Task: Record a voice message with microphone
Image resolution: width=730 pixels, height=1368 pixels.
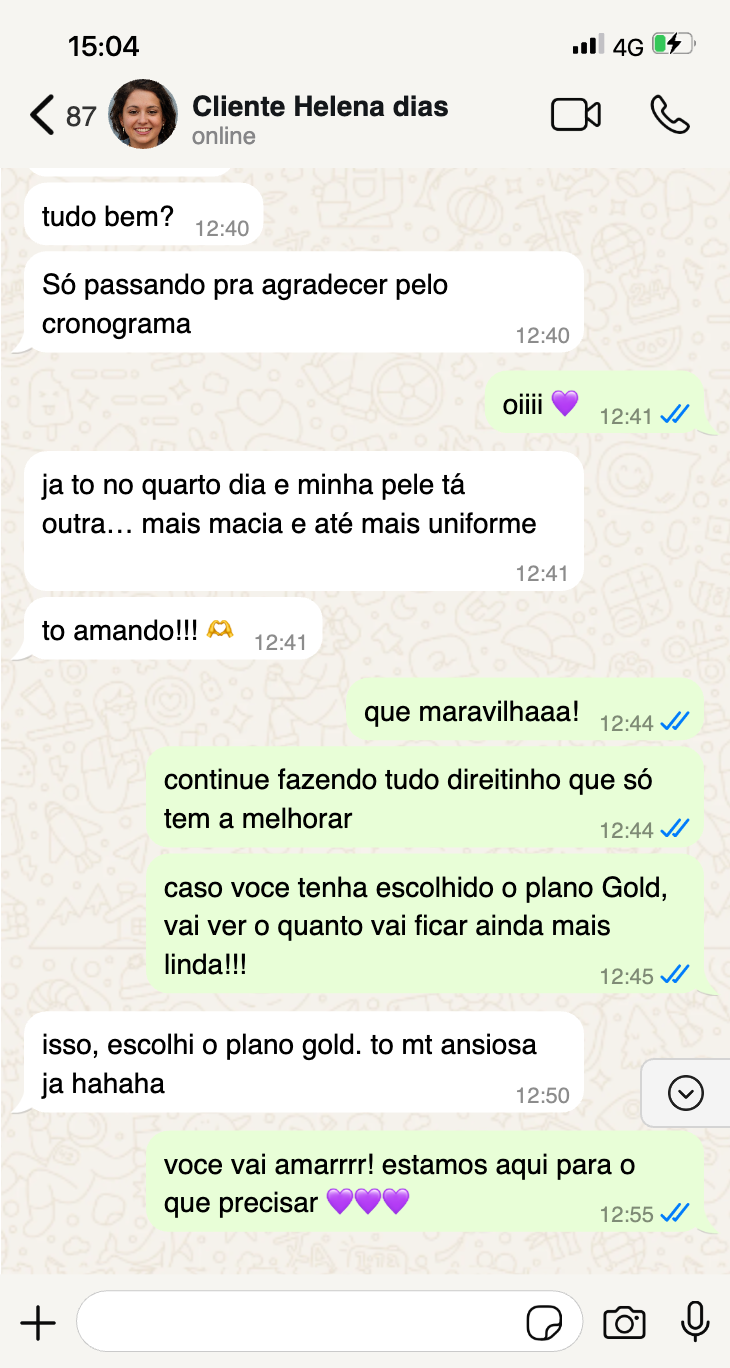Action: [x=695, y=1322]
